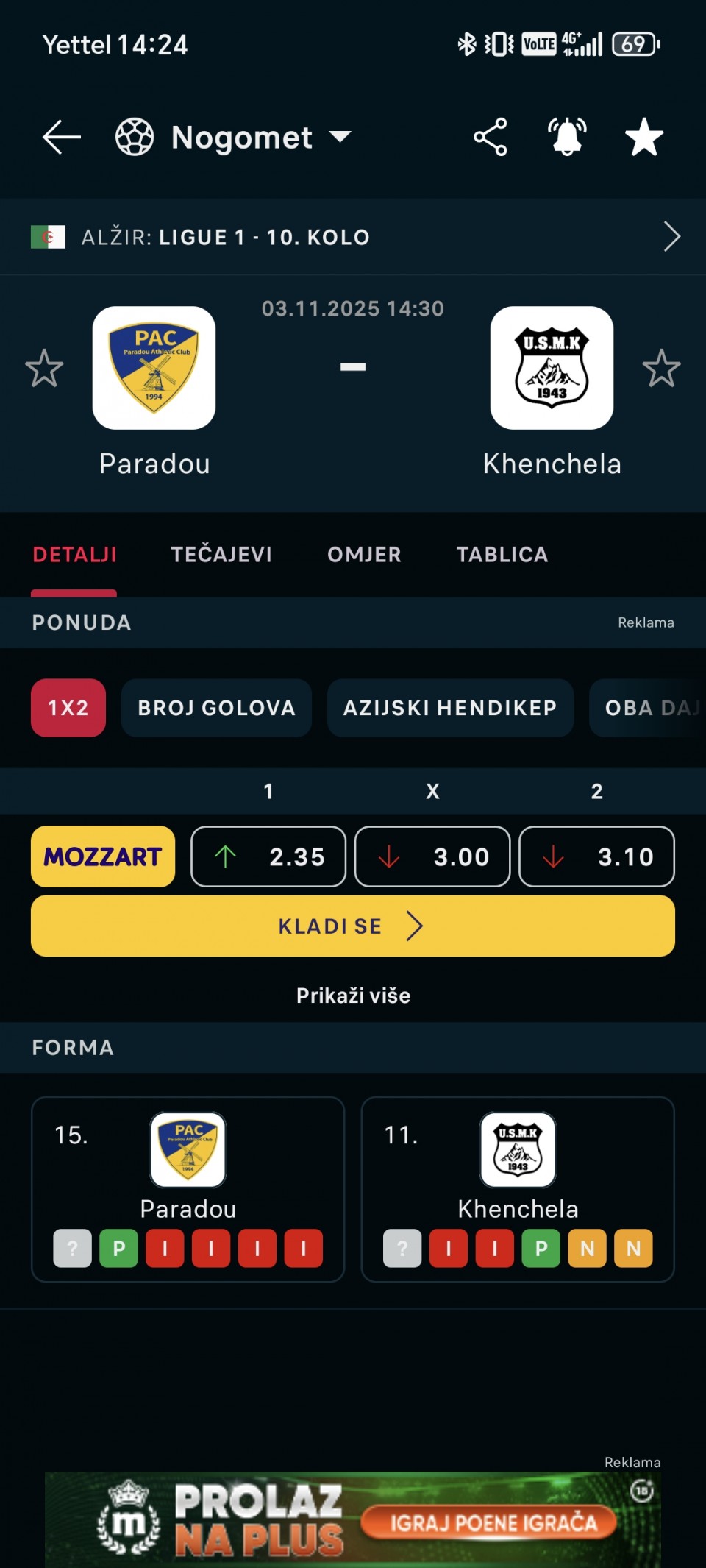Screen dimensions: 706x1568
Task: Tap draw odds 3.00
Action: point(432,856)
